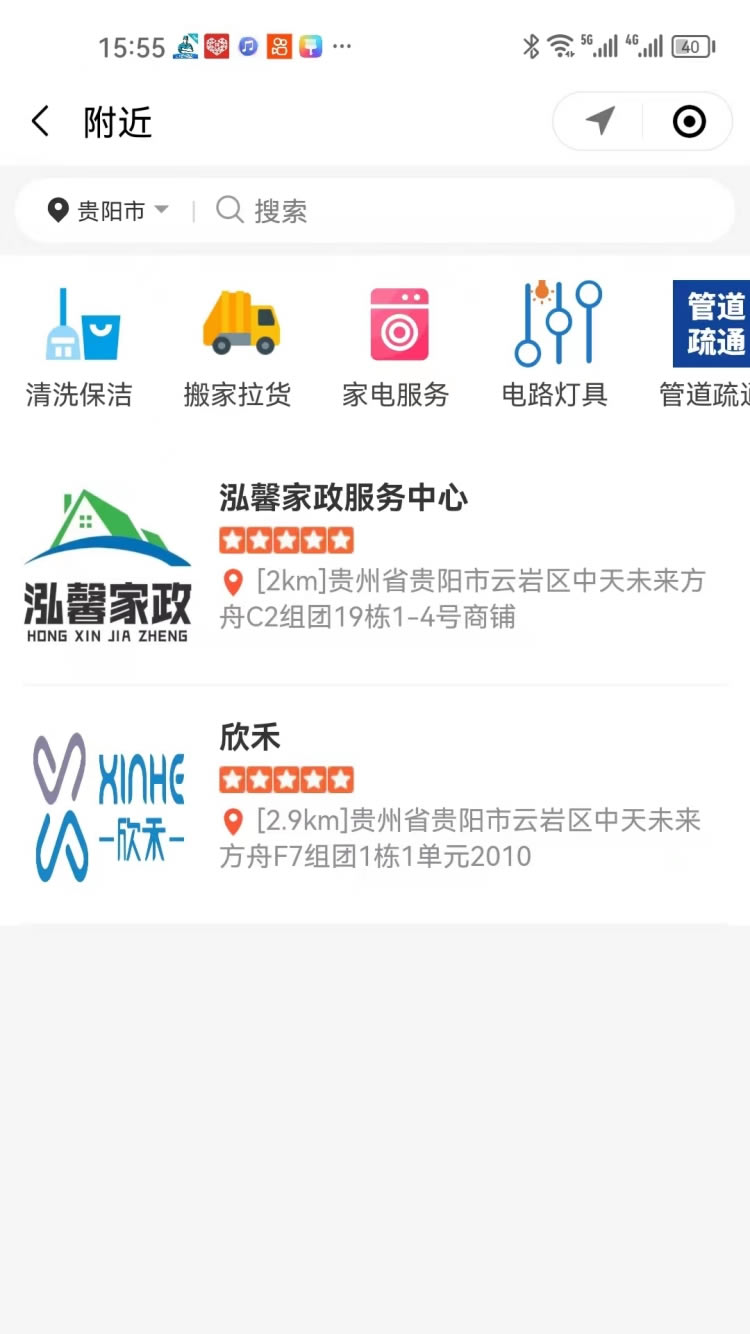Tap the location arrow icon
Image resolution: width=750 pixels, height=1334 pixels.
600,122
